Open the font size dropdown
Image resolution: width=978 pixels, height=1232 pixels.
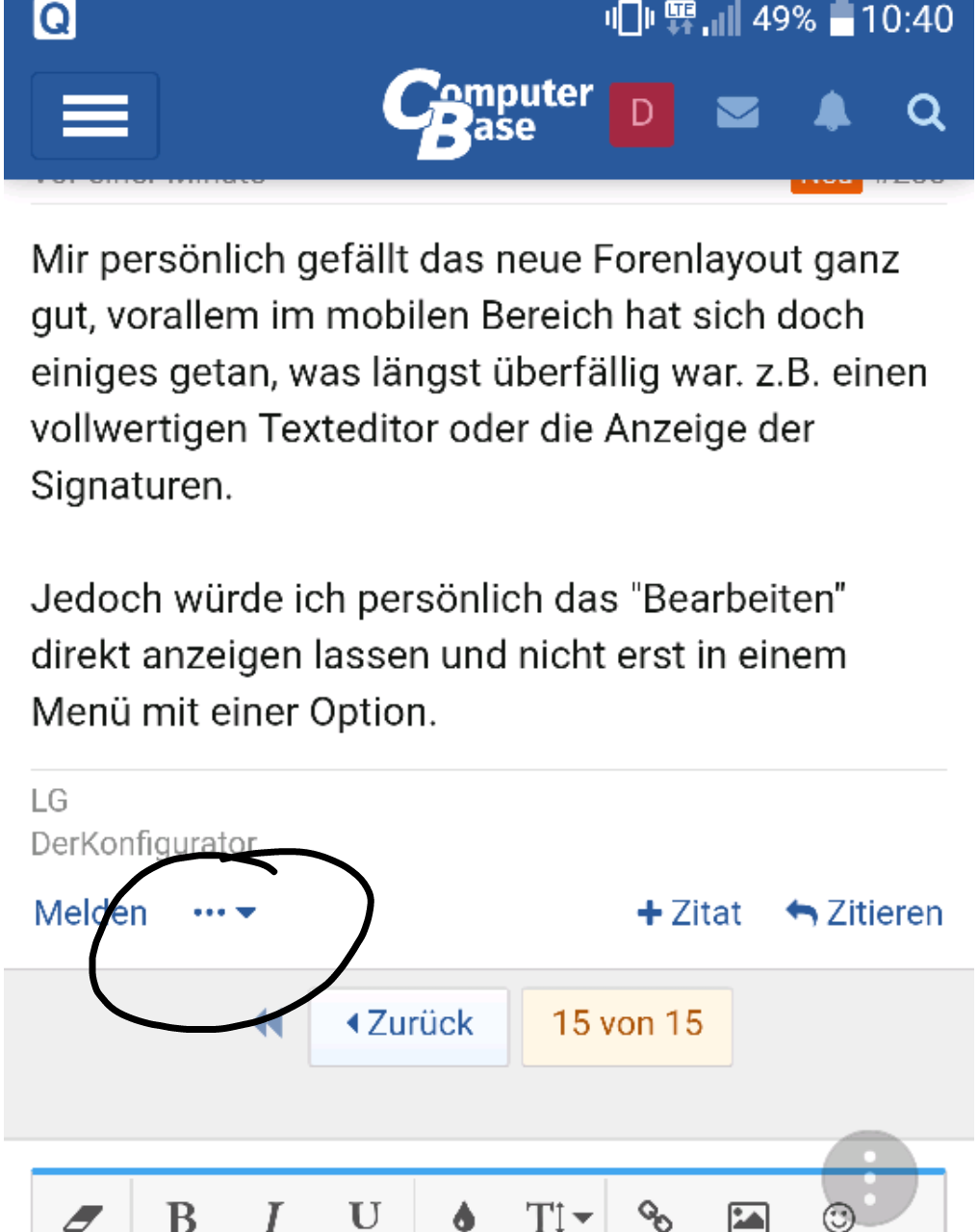558,1217
